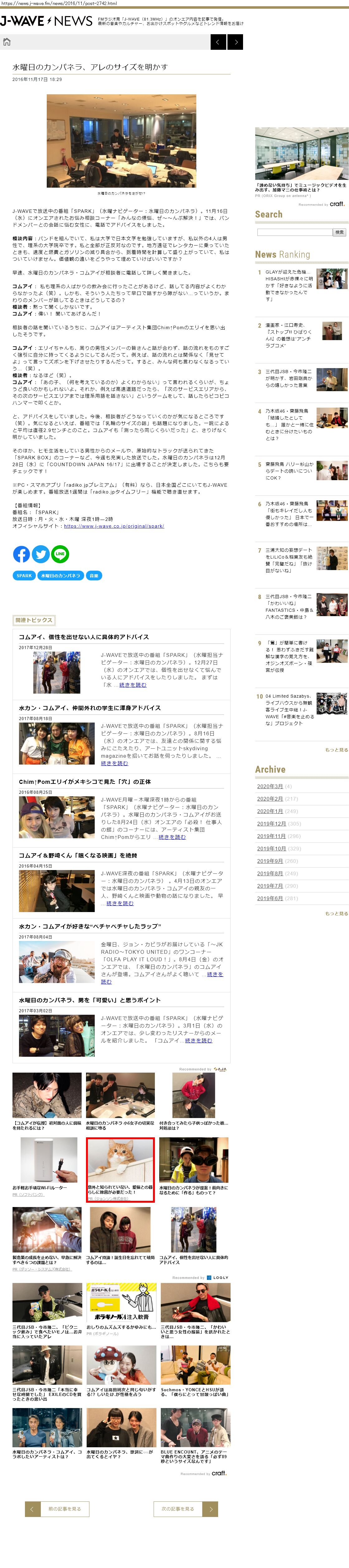The width and height of the screenshot is (349, 1568).
Task: Open the official SPARK site link
Action: coord(114,526)
